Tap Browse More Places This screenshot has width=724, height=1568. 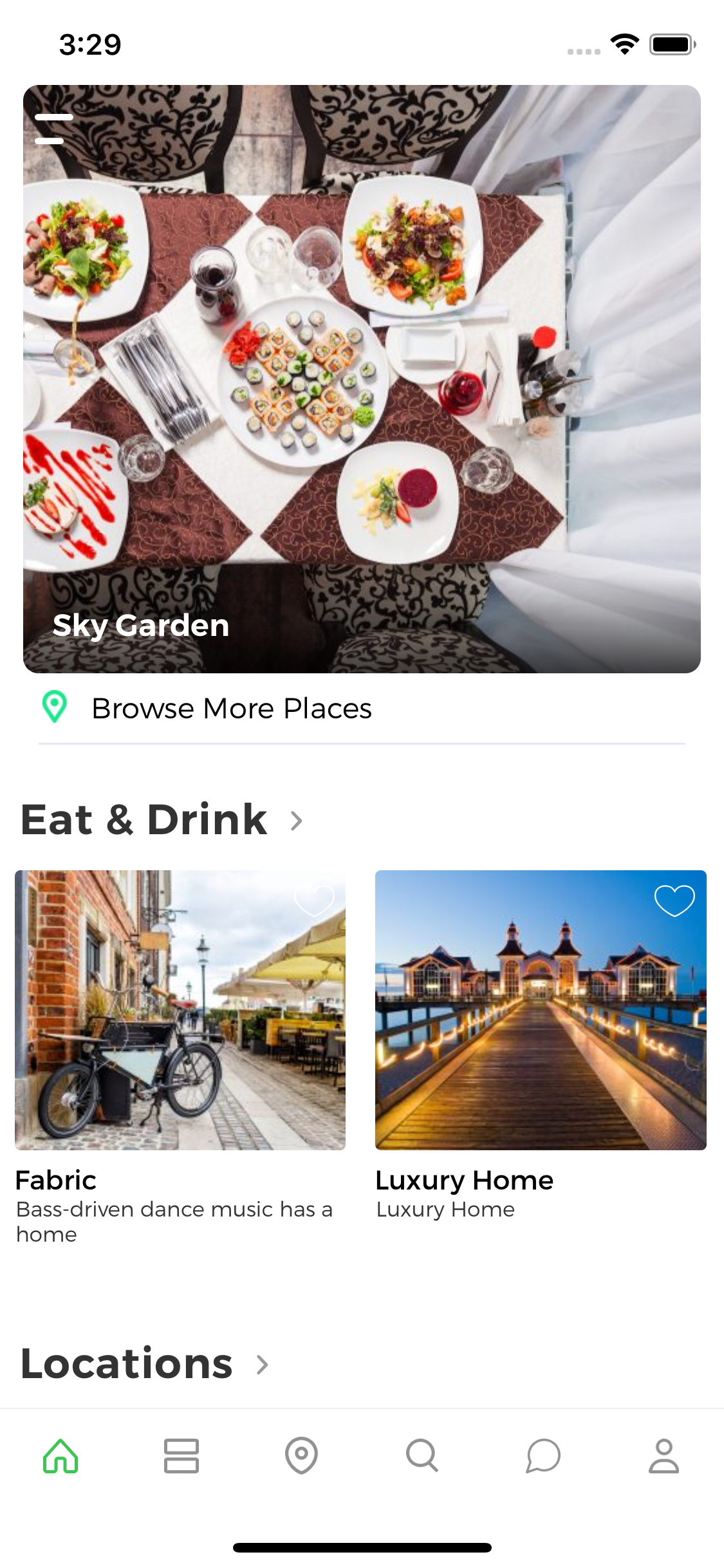point(232,709)
